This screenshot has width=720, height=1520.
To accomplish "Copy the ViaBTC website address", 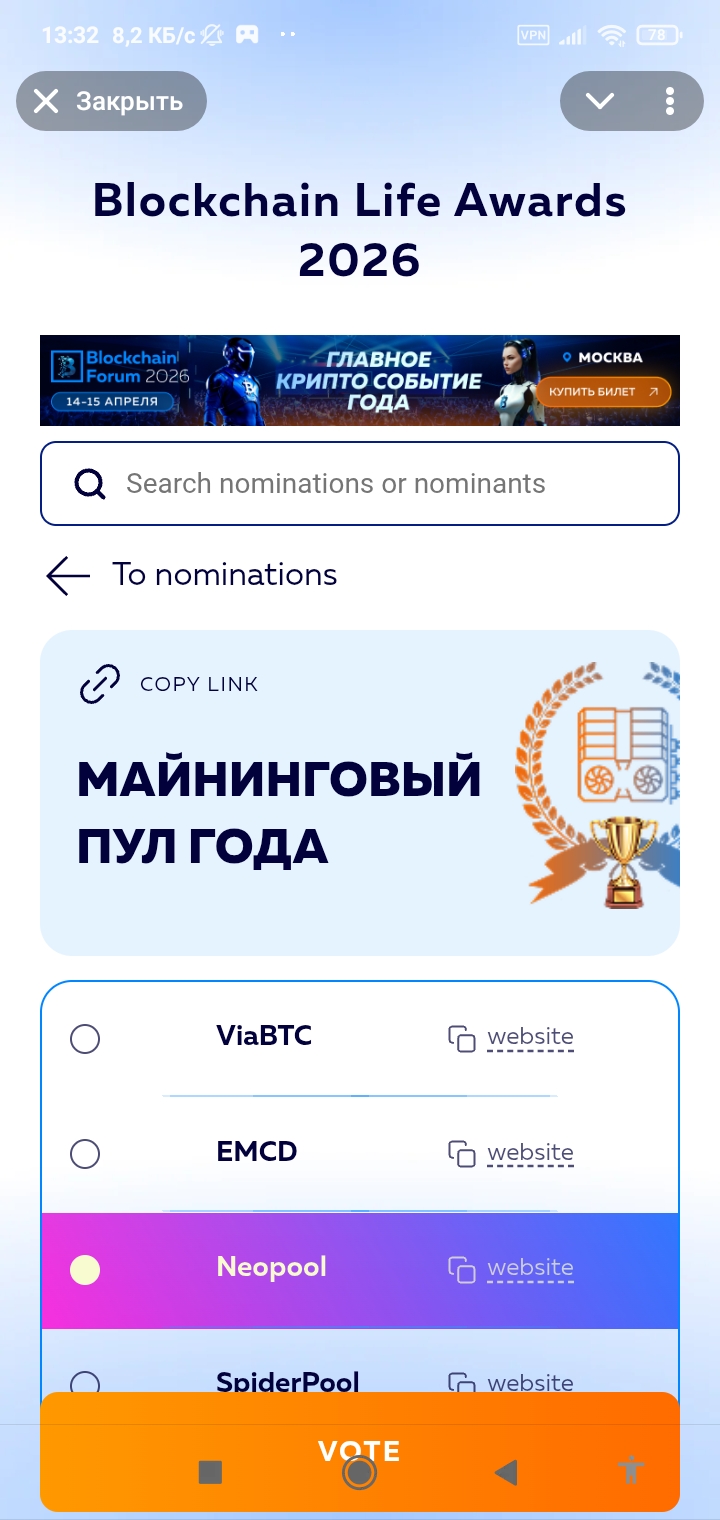I will [461, 1038].
